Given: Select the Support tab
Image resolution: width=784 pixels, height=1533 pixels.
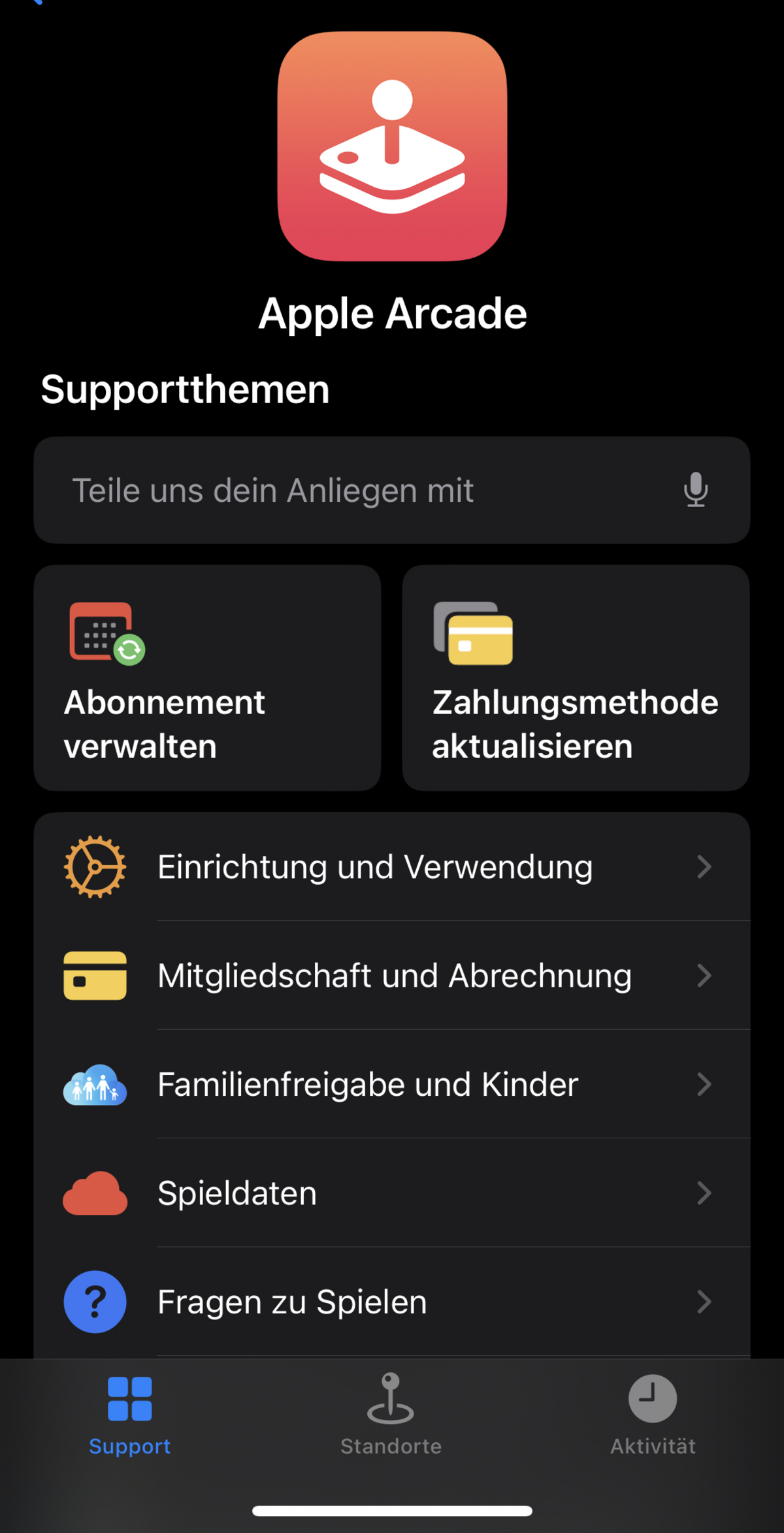Looking at the screenshot, I should click(x=130, y=1414).
